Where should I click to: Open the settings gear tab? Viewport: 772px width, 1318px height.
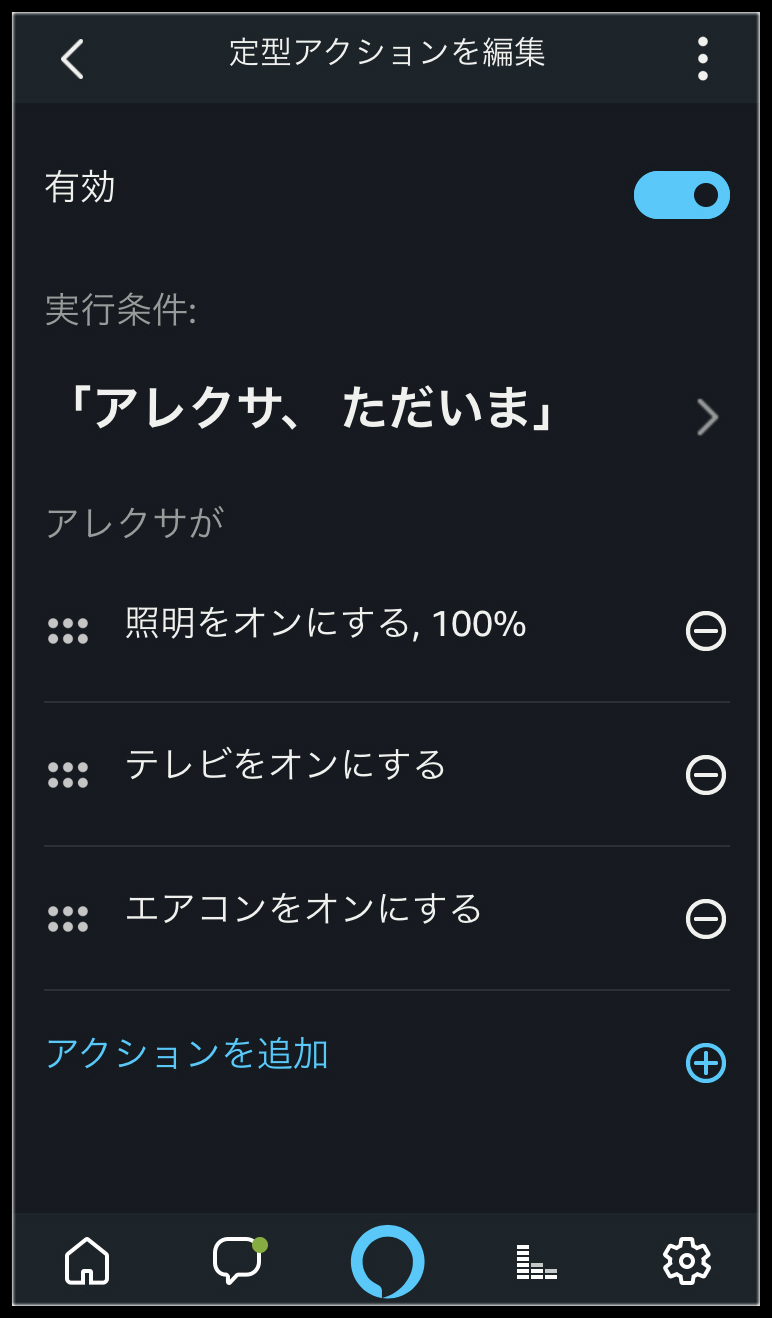686,1261
